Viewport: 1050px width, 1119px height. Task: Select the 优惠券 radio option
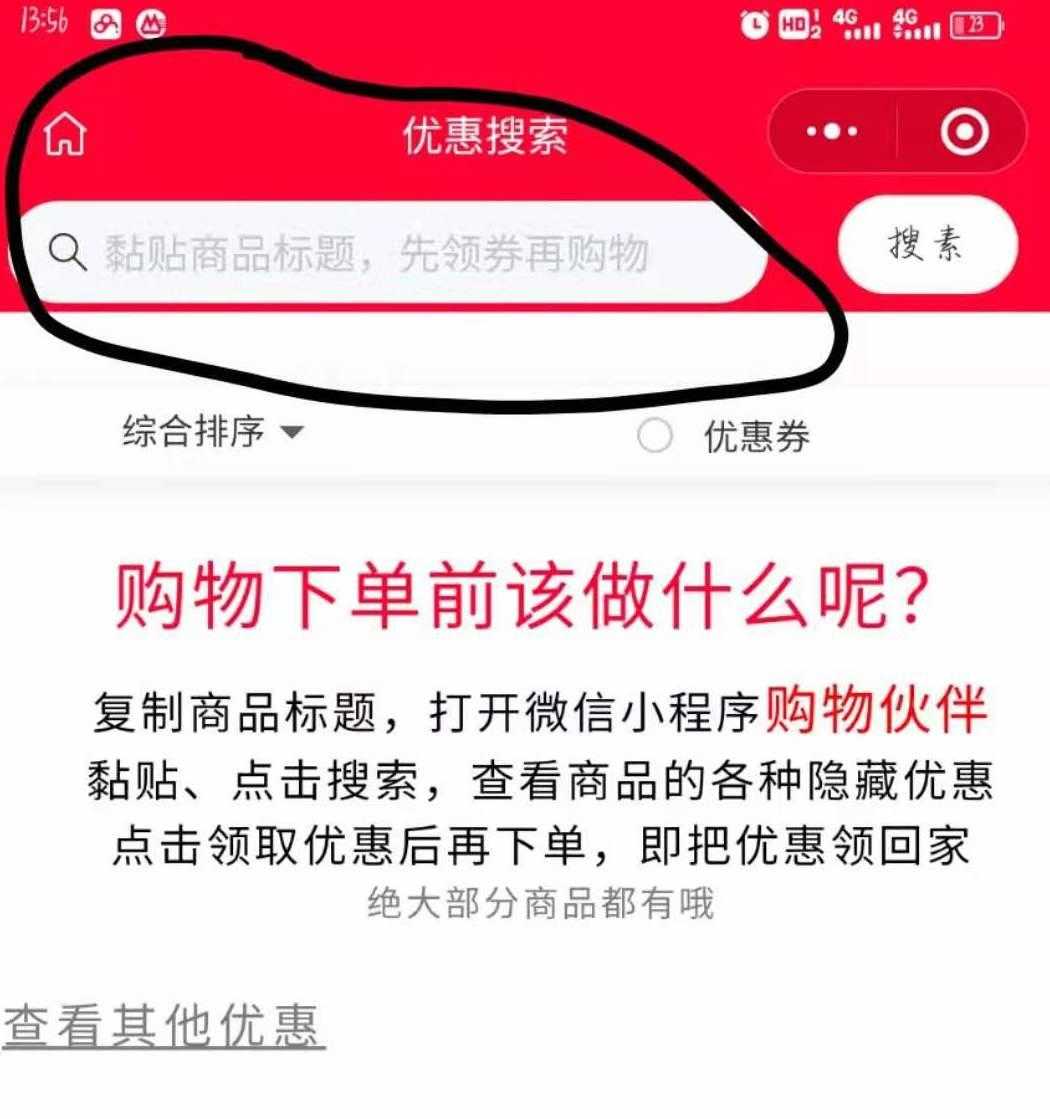655,437
